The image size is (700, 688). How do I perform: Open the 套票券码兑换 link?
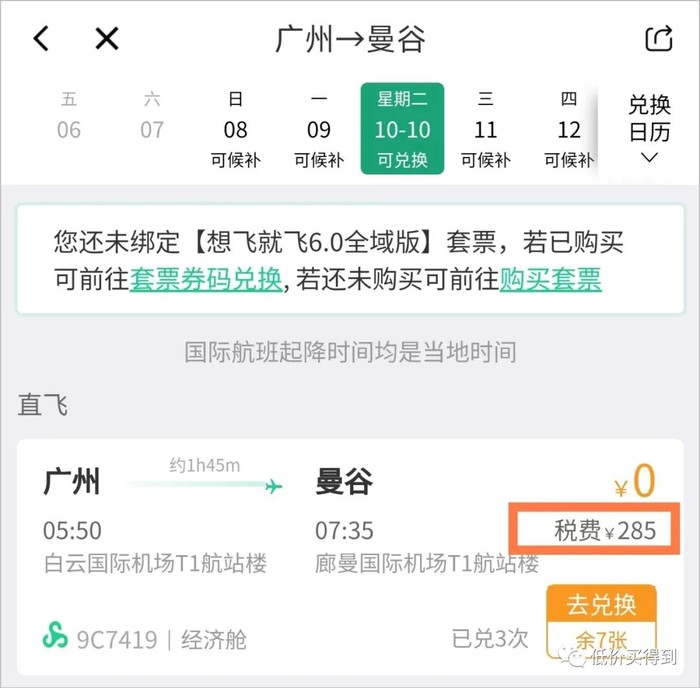coord(206,279)
